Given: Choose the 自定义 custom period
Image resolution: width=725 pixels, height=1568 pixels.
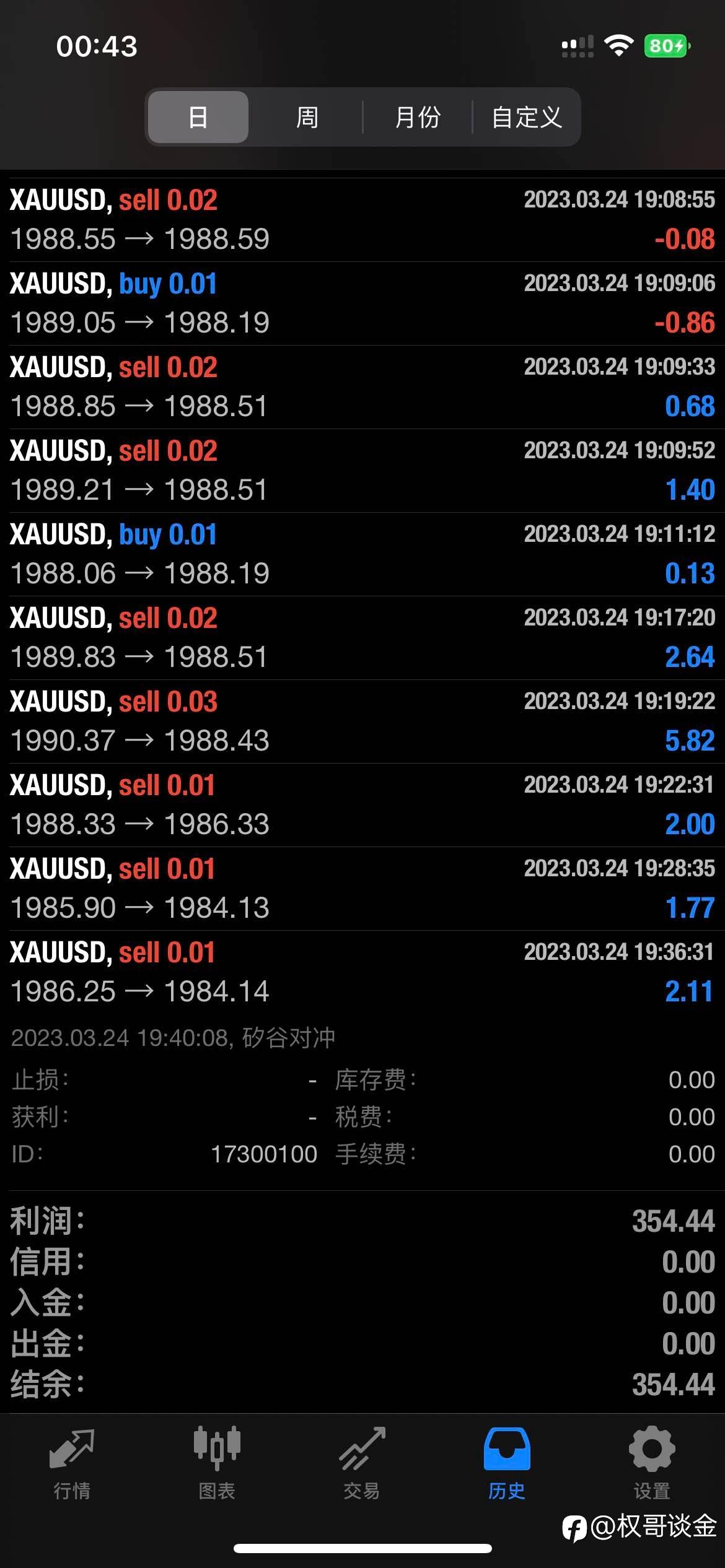Looking at the screenshot, I should [527, 117].
